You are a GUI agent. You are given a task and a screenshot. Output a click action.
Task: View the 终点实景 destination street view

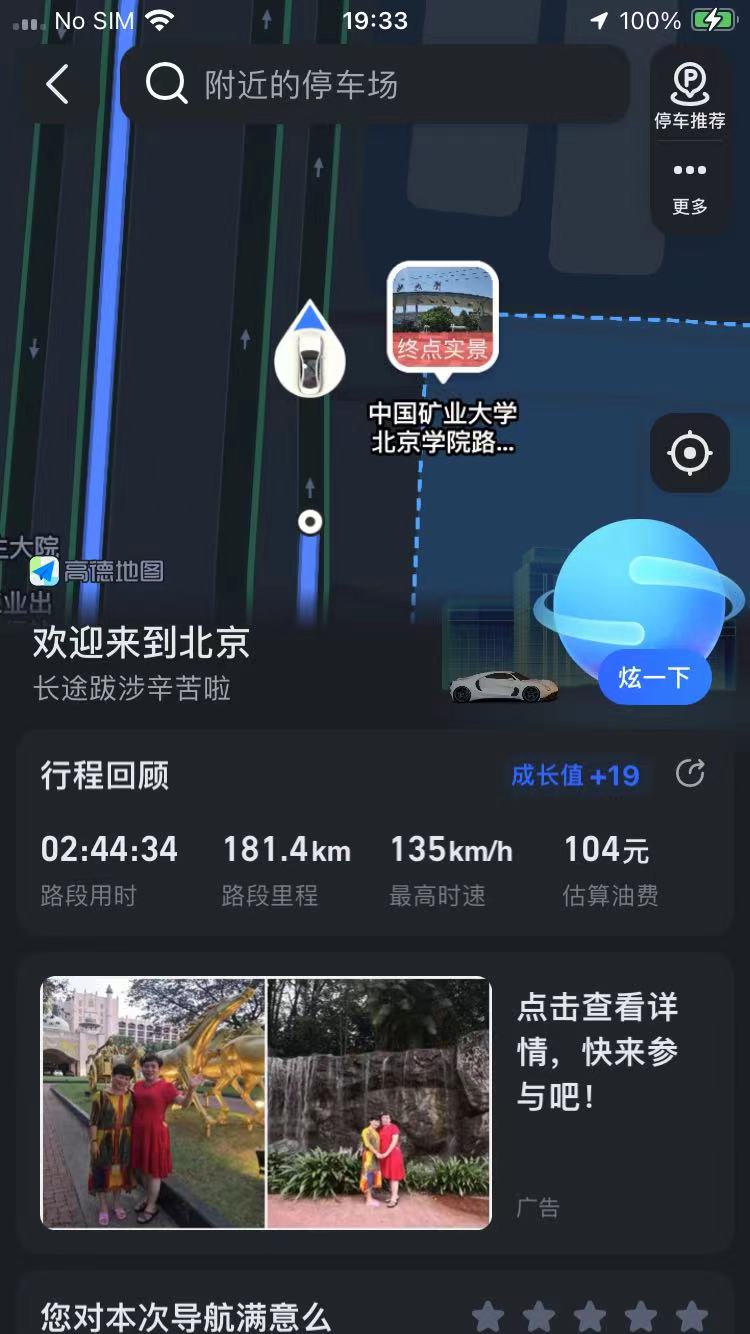(x=443, y=317)
